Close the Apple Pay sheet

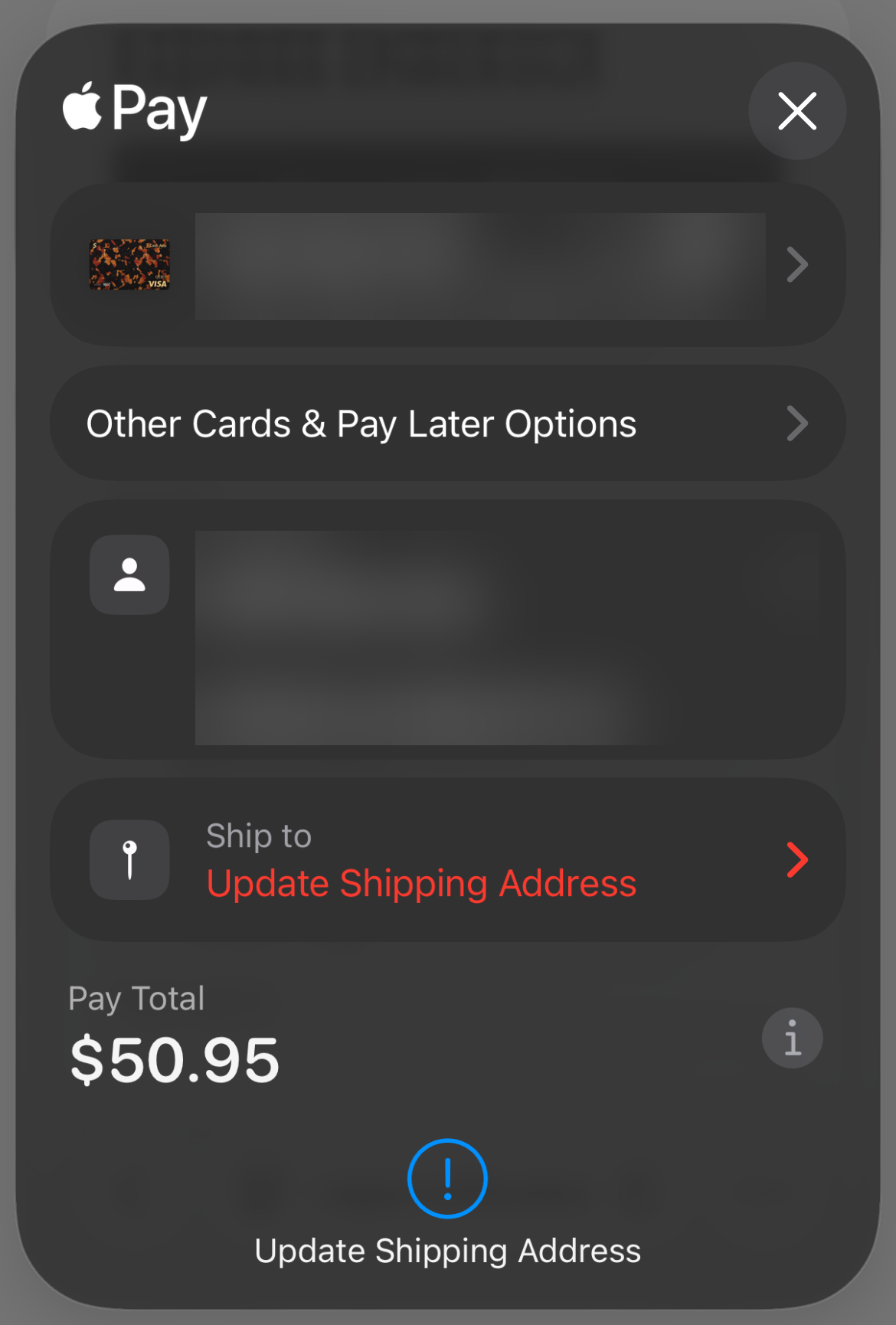coord(797,111)
